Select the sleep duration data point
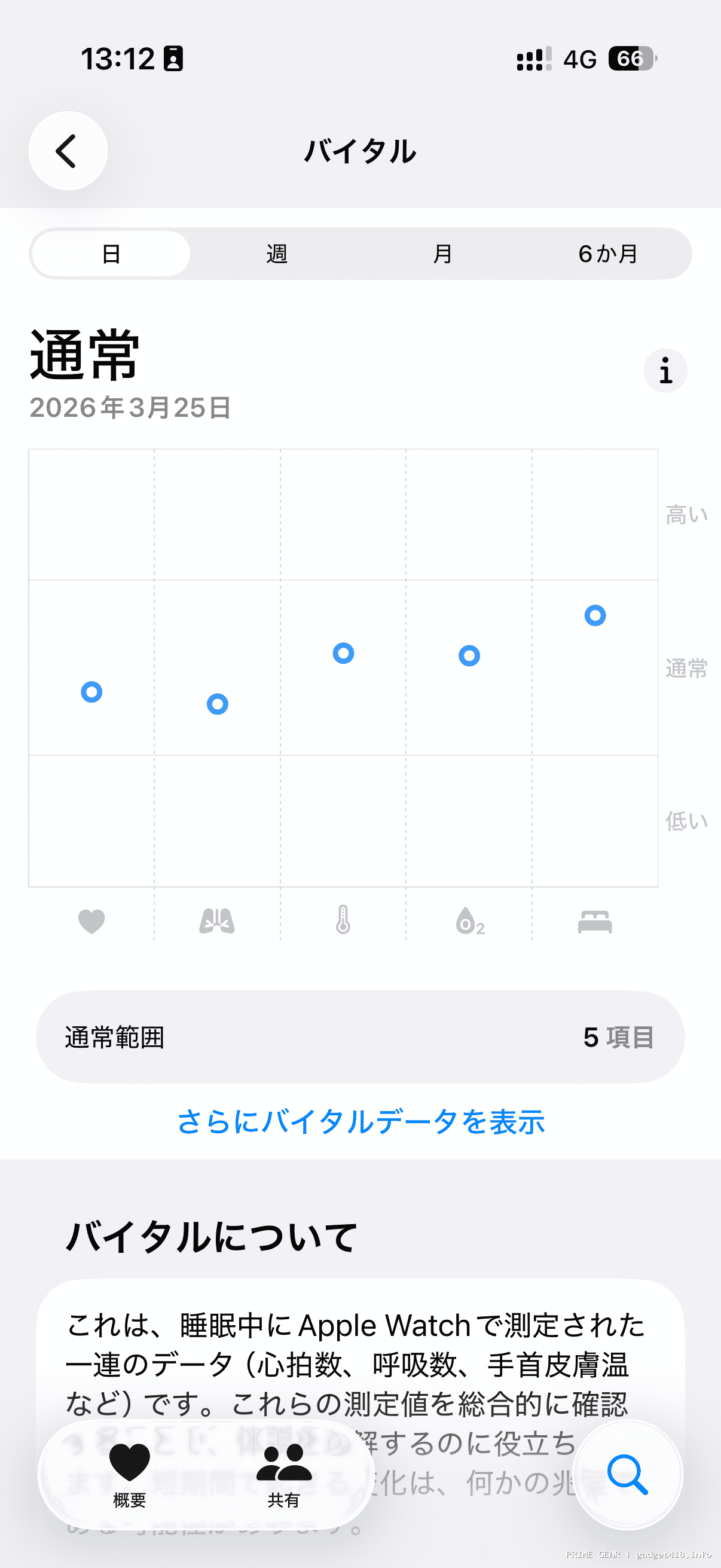The height and width of the screenshot is (1568, 721). tap(595, 615)
